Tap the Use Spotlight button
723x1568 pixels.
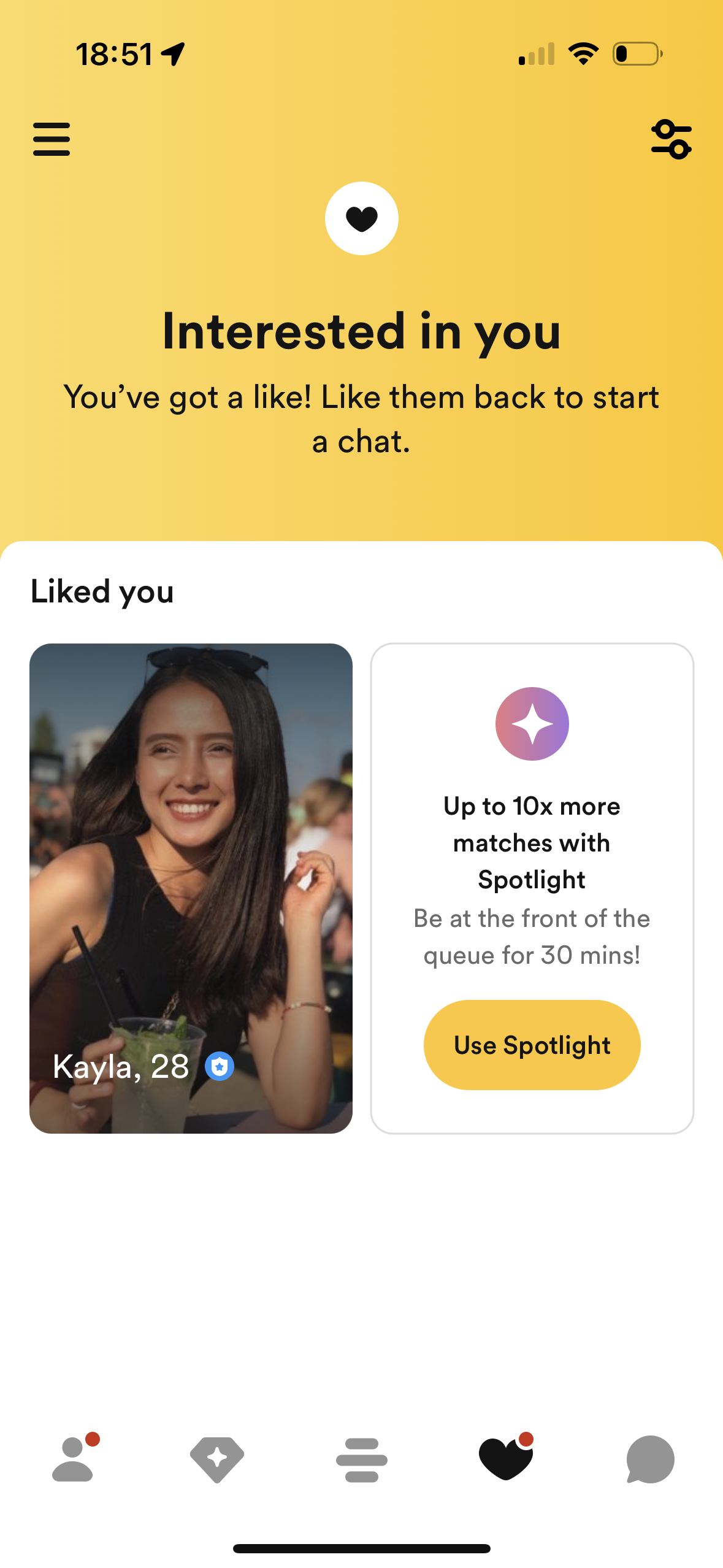point(532,1045)
